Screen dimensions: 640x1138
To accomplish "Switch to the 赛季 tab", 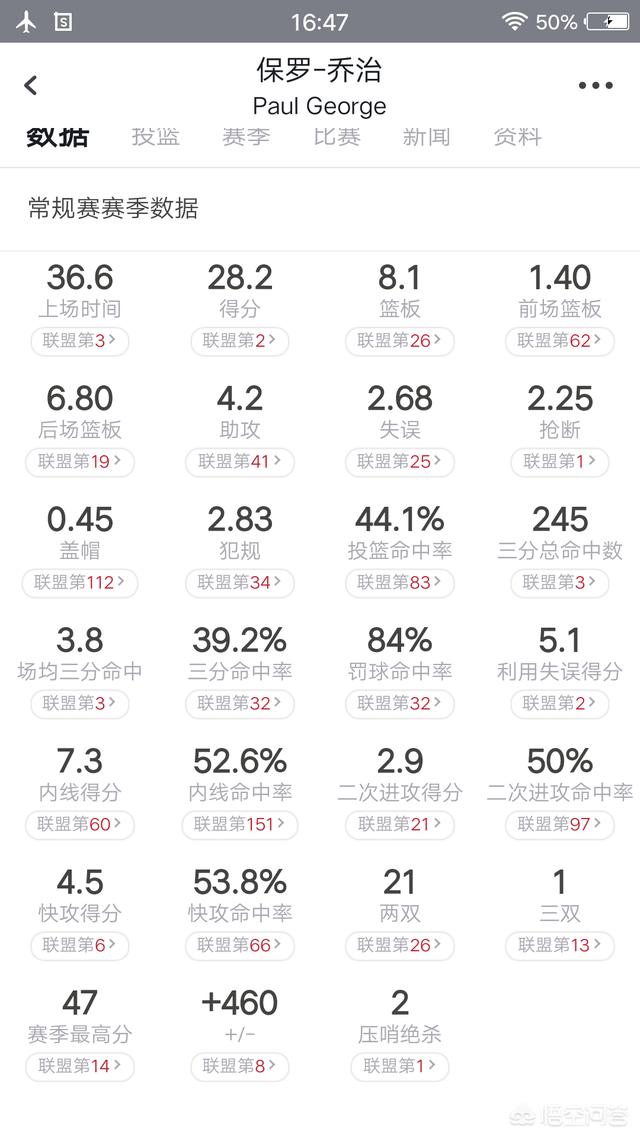I will pos(246,136).
